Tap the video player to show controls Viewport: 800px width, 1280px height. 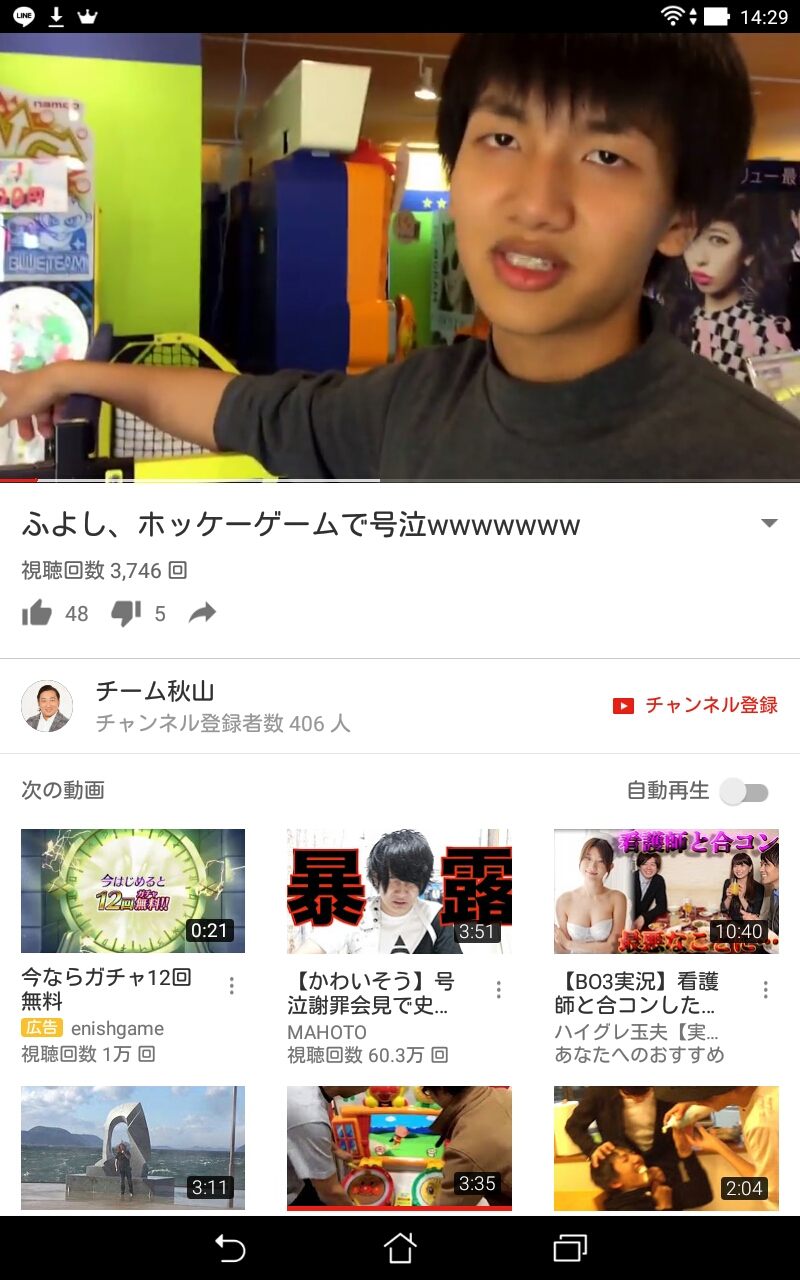click(x=400, y=256)
